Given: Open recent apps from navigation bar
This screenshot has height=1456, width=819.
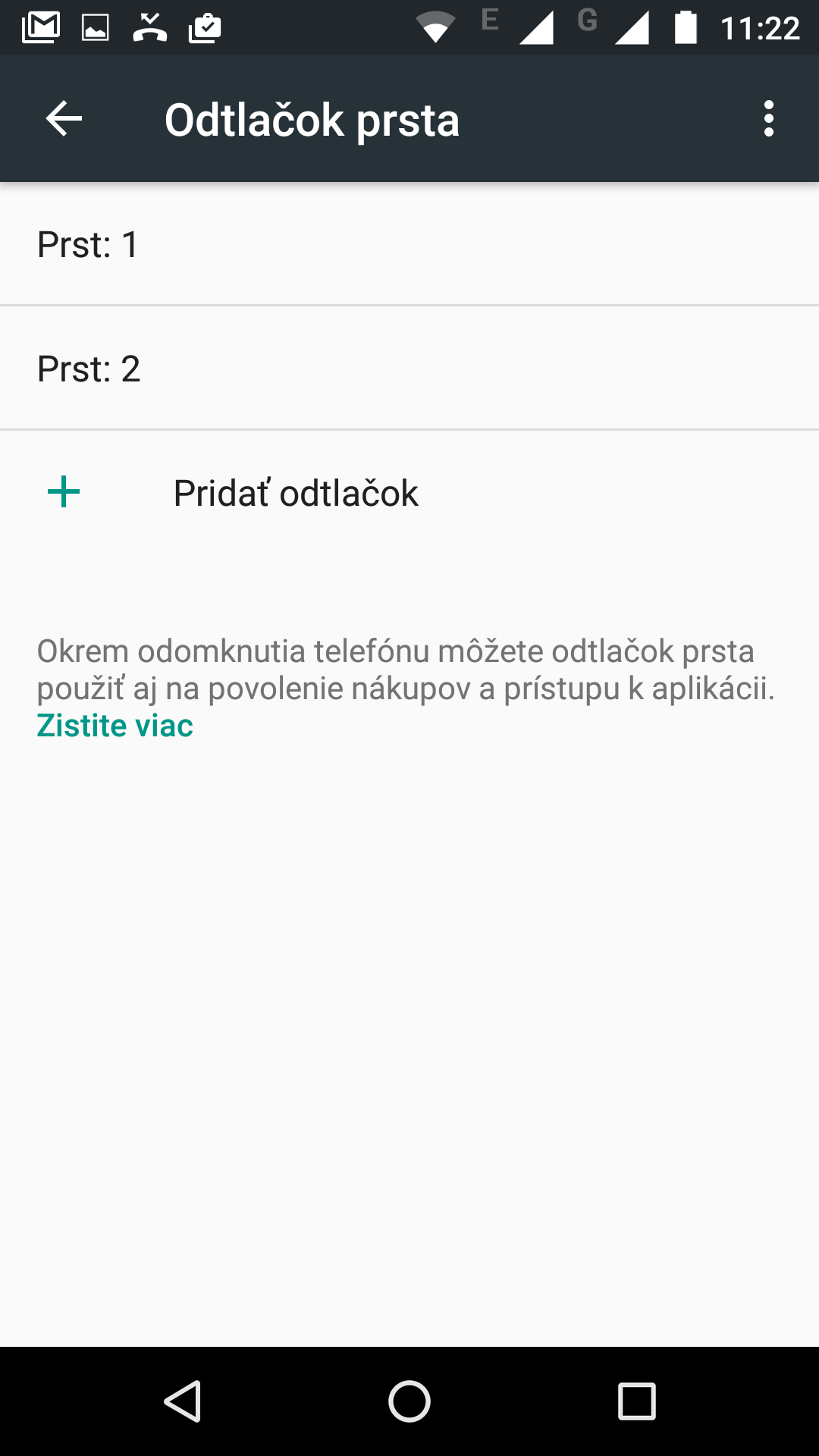Looking at the screenshot, I should click(637, 1401).
